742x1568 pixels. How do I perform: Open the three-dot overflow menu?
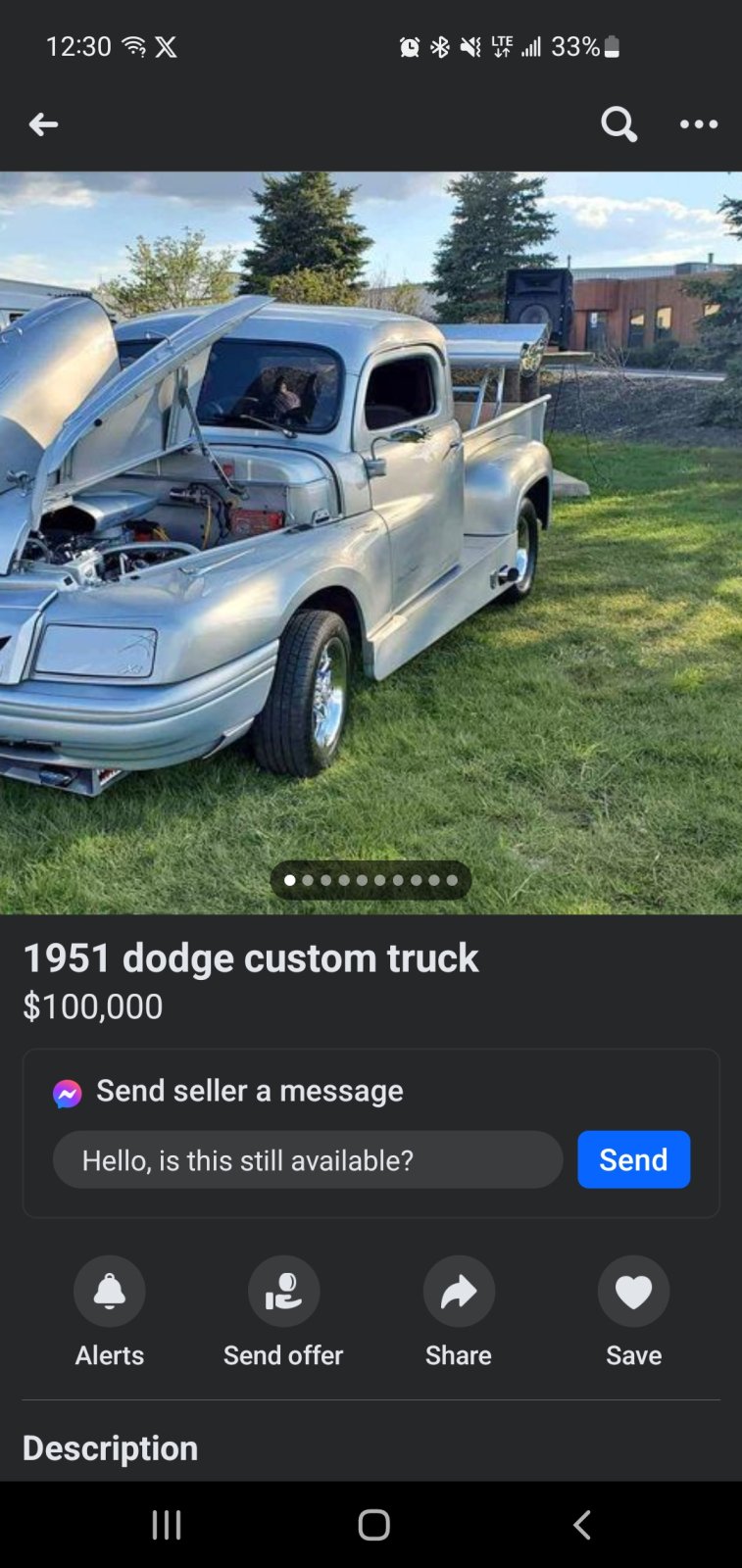(x=699, y=124)
